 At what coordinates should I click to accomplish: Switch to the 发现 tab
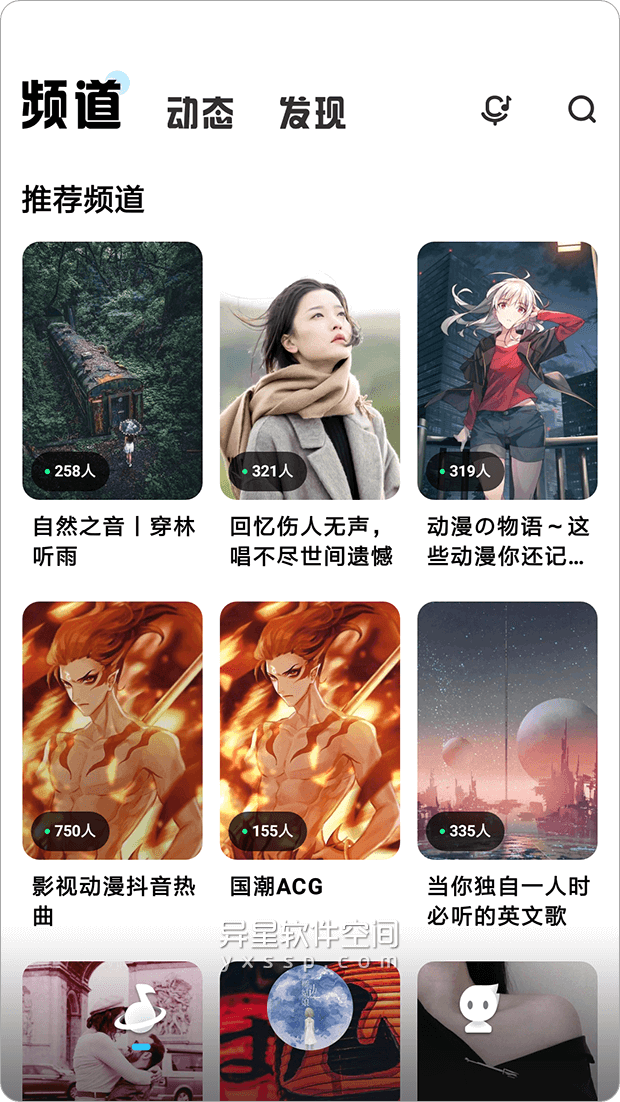(x=312, y=113)
